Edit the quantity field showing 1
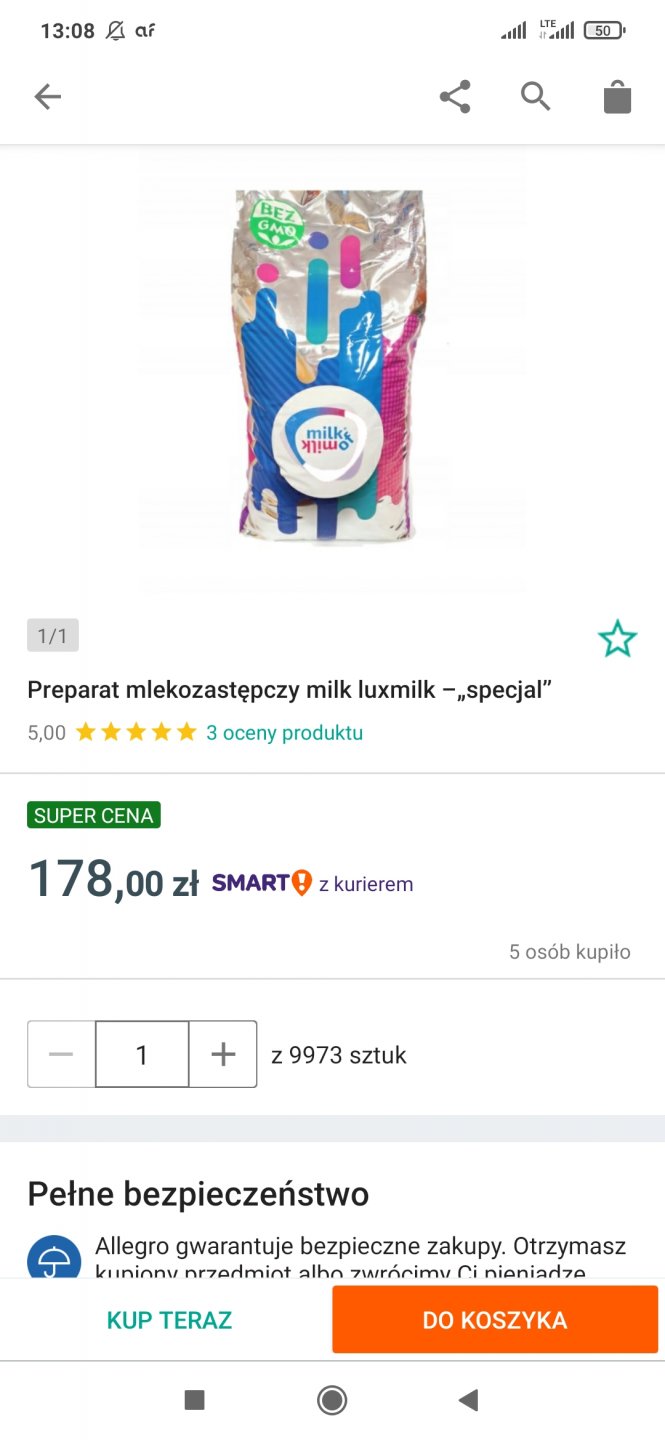665x1440 pixels. (x=142, y=1054)
